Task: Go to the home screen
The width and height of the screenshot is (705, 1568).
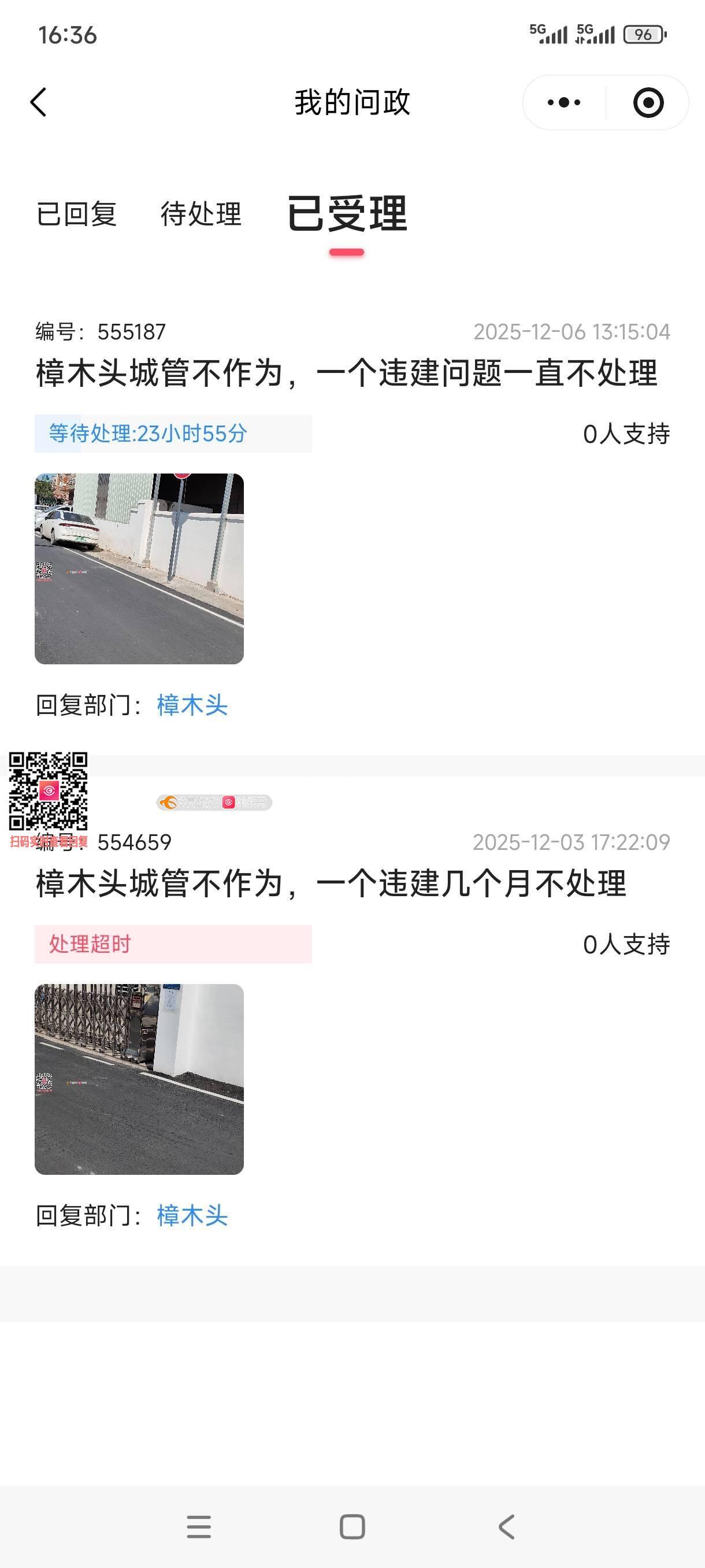Action: (352, 1526)
